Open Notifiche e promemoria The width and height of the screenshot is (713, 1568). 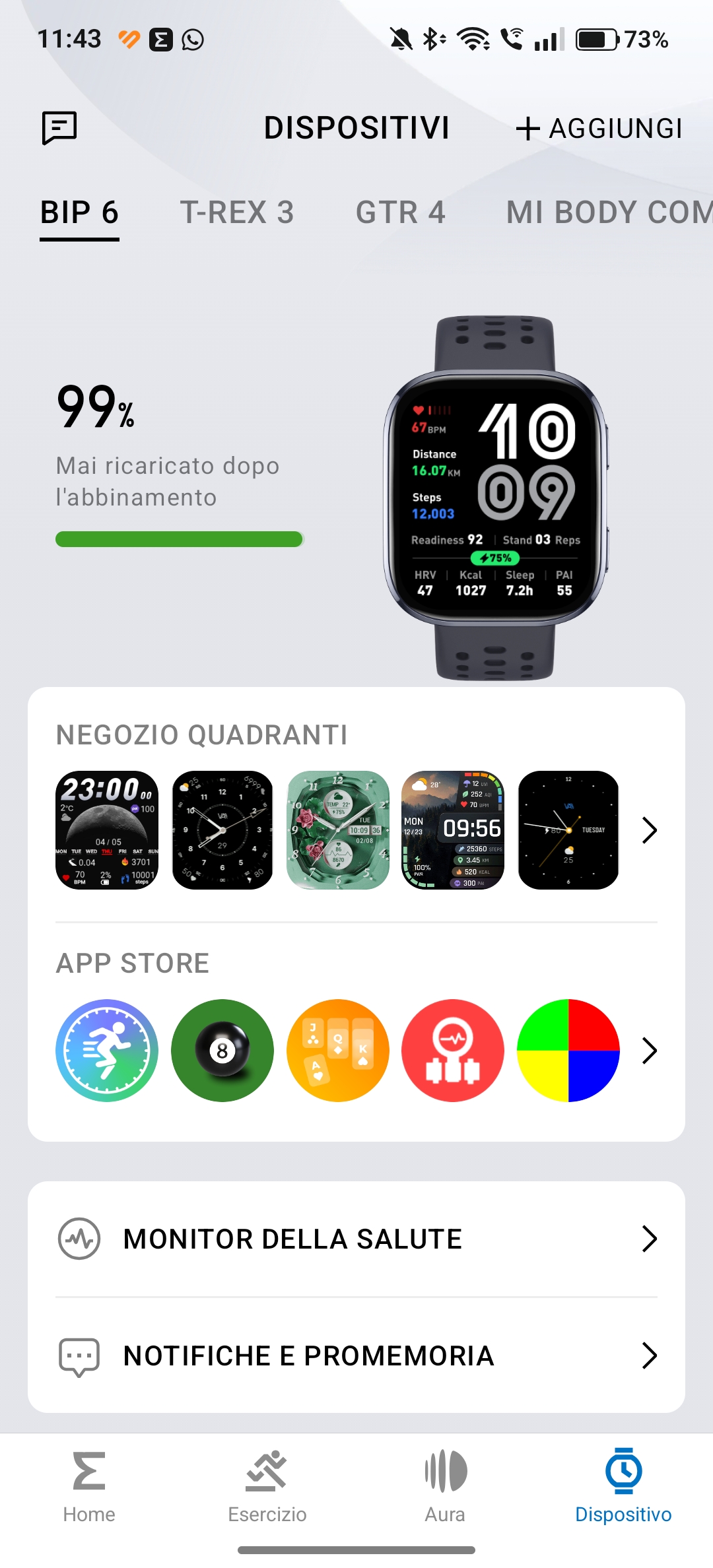356,1356
